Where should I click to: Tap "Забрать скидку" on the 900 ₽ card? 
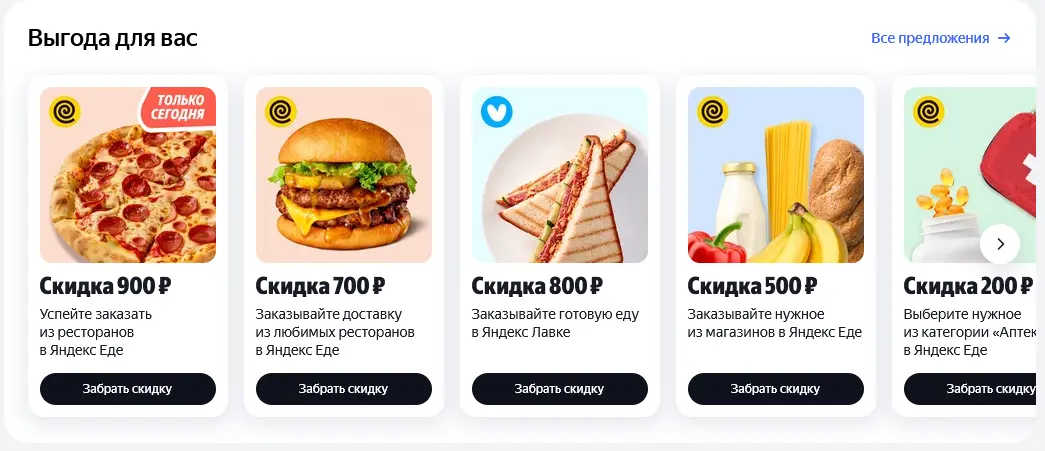coord(128,389)
